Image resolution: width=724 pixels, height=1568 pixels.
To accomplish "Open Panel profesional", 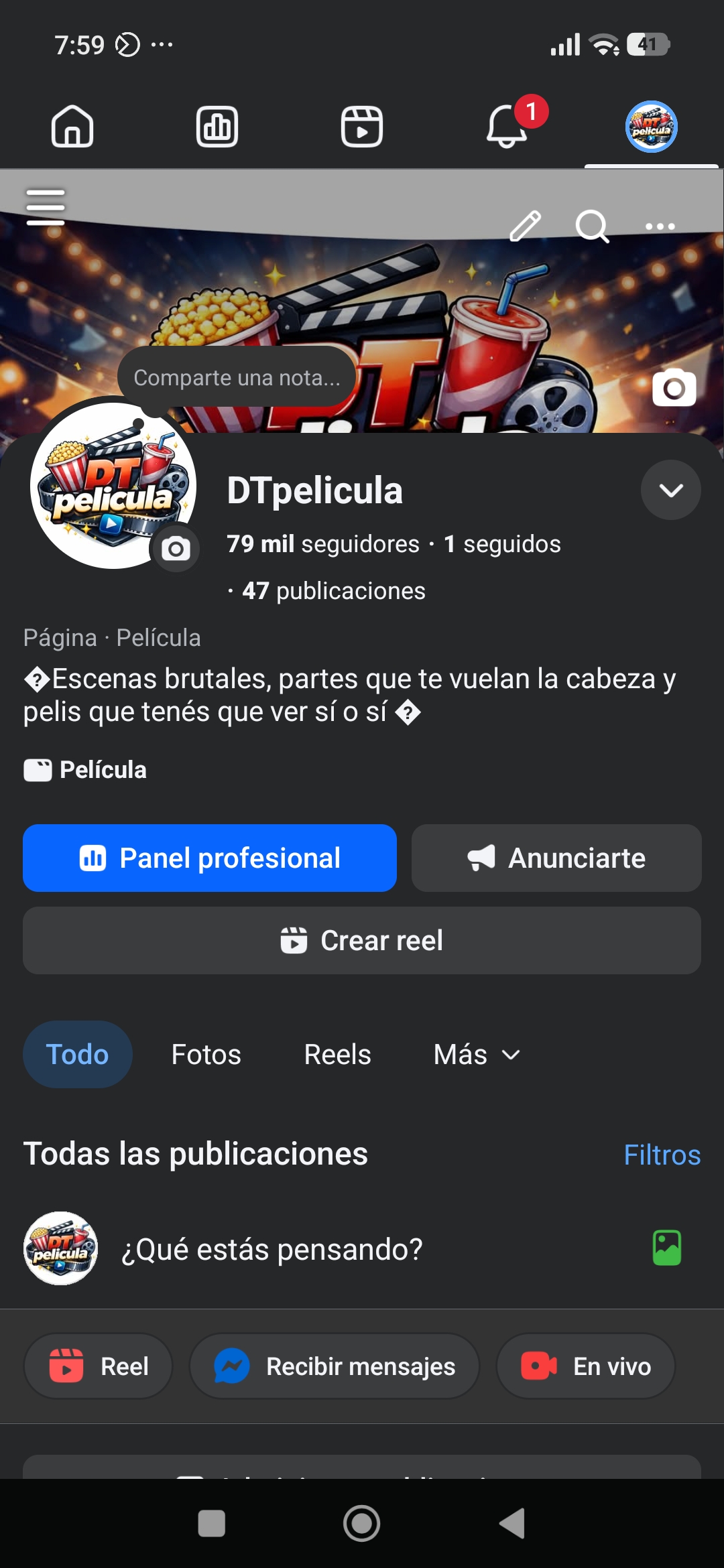I will pyautogui.click(x=210, y=858).
